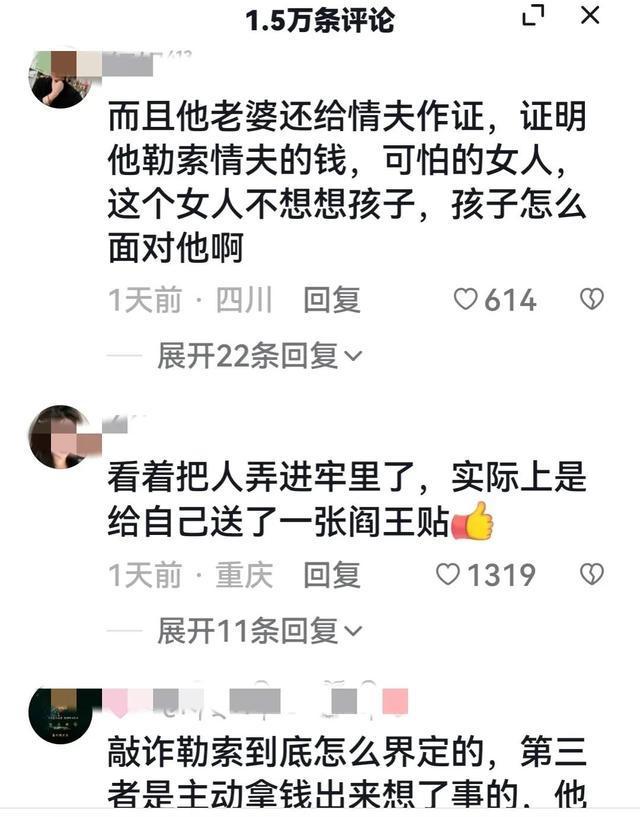
Task: Close the comments panel
Action: point(591,16)
